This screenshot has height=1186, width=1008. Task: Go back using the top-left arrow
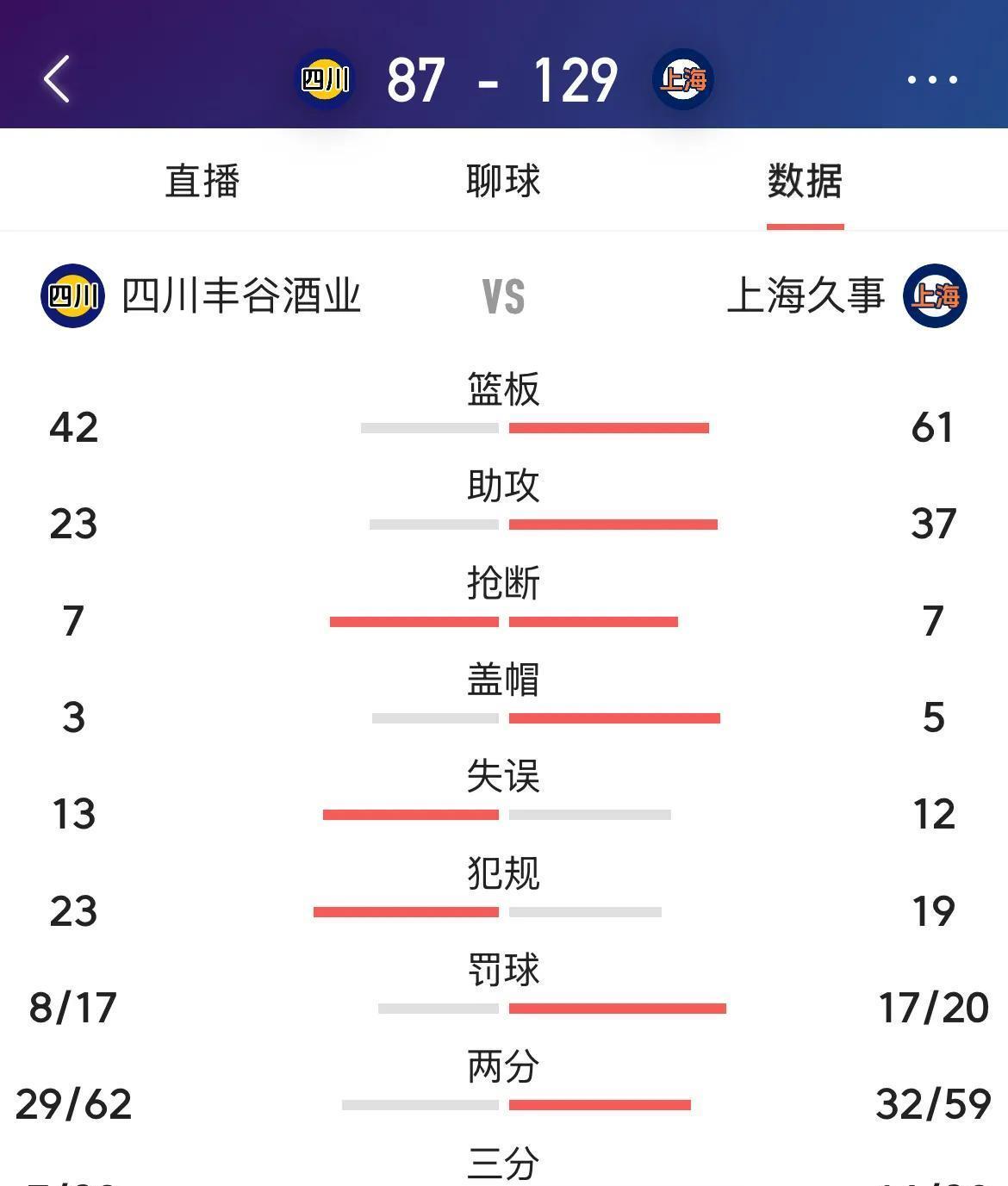click(x=57, y=79)
